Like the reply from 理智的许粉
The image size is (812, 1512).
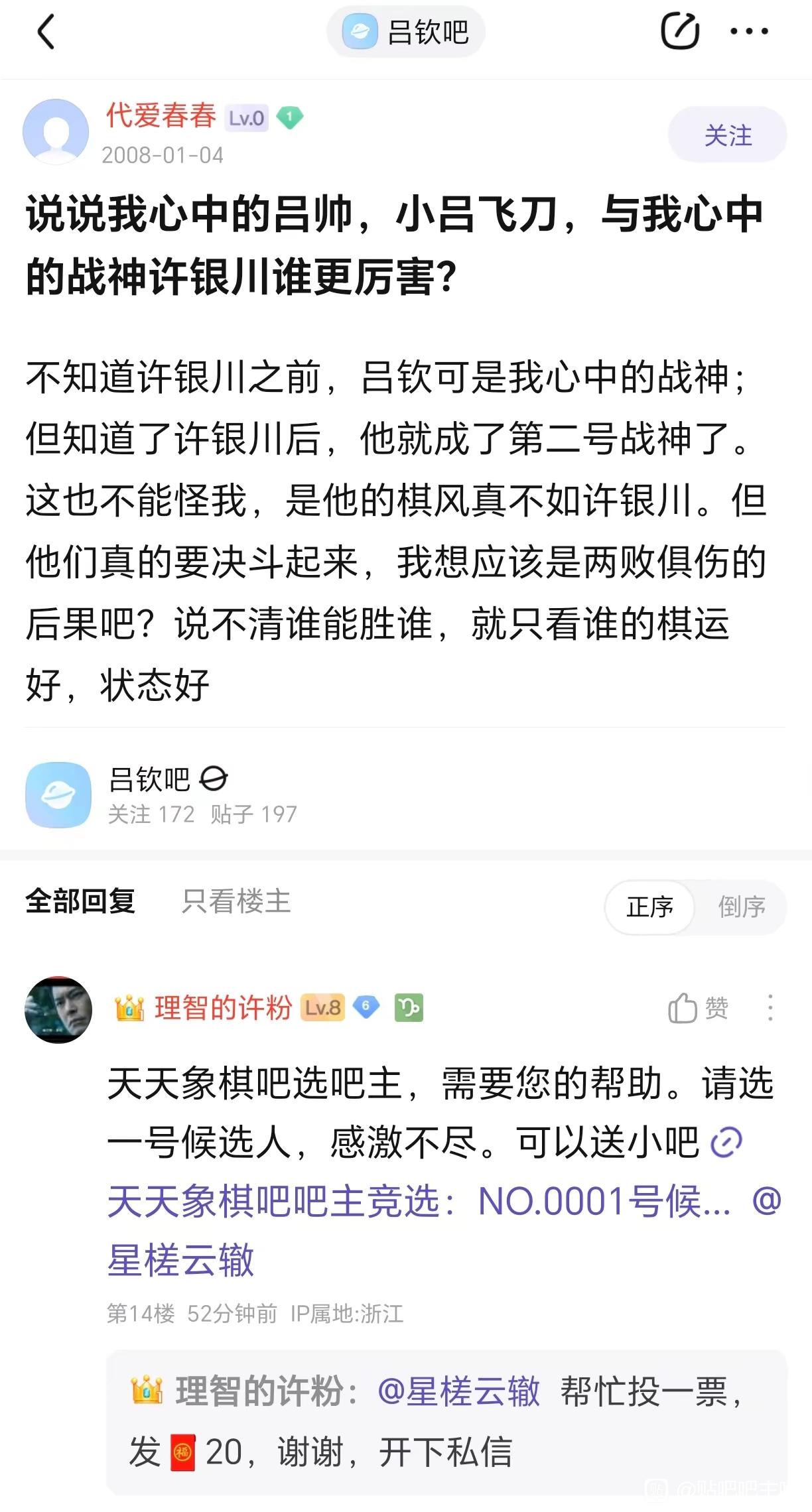(x=697, y=1008)
